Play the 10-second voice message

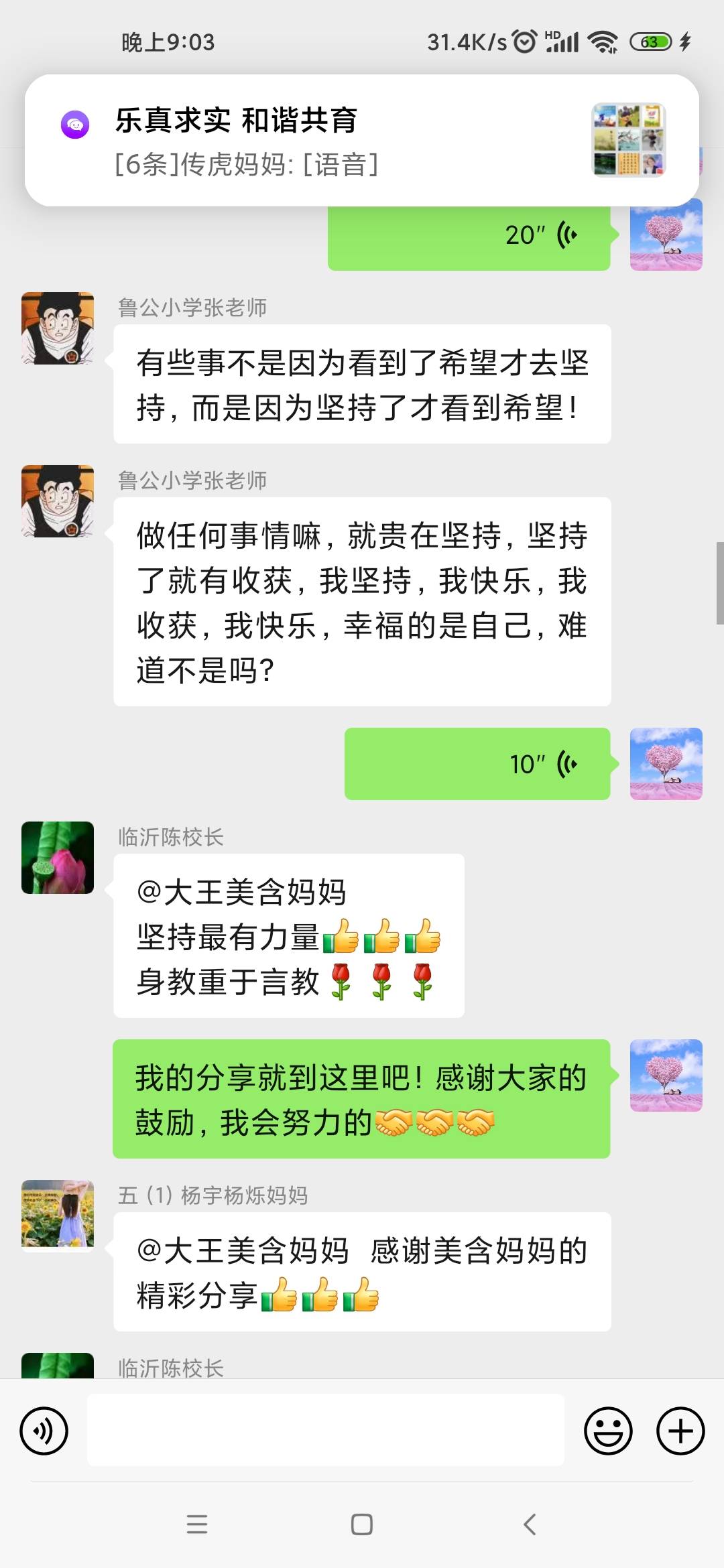click(476, 763)
